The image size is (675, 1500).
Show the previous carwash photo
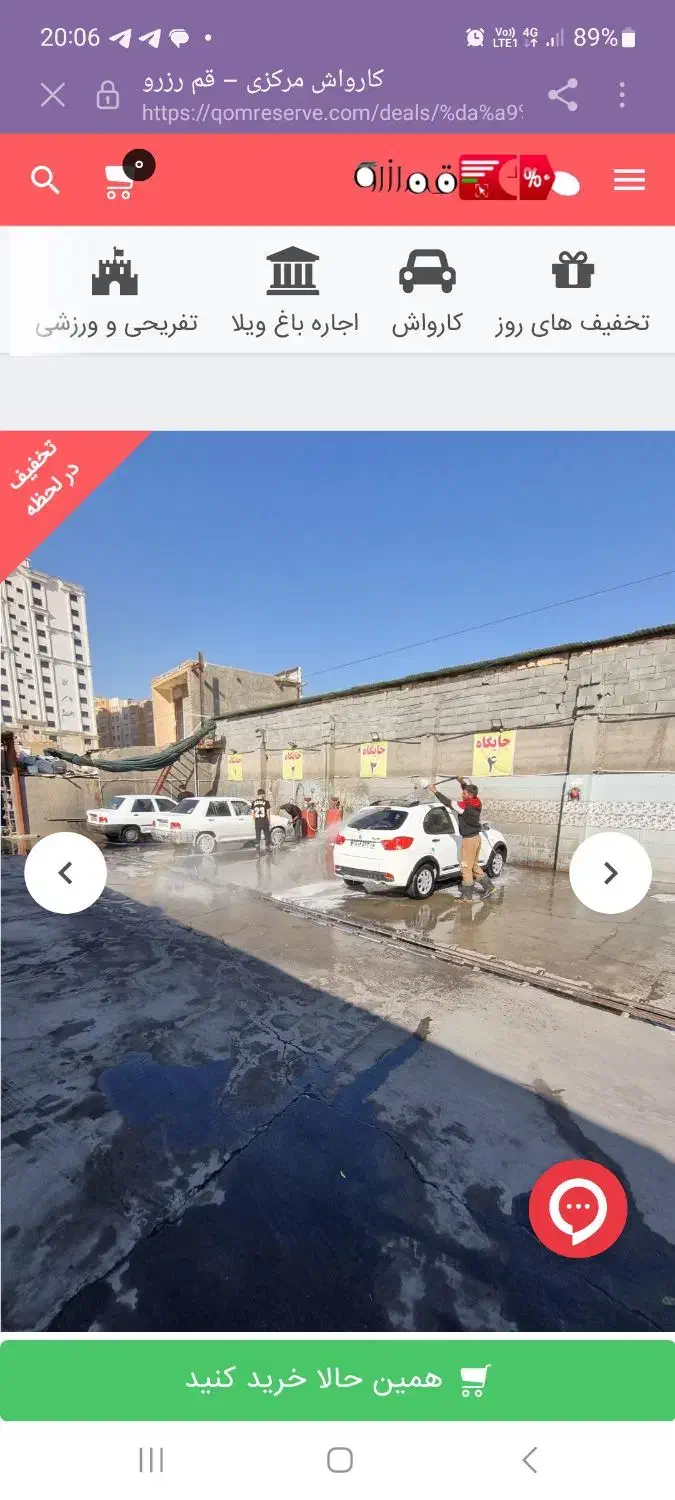click(x=65, y=873)
